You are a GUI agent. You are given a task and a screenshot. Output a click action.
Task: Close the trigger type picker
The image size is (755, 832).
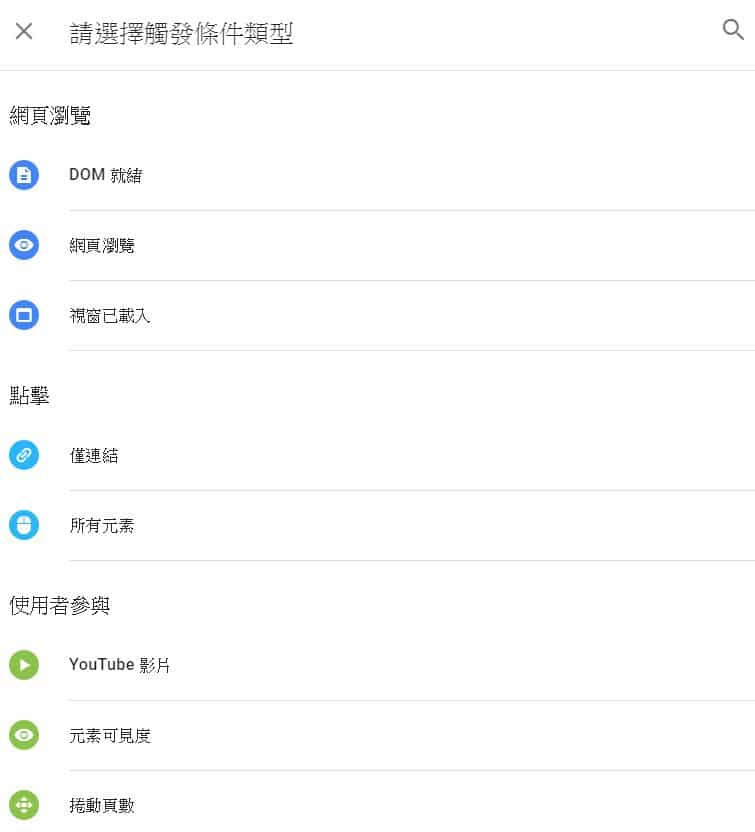click(24, 31)
